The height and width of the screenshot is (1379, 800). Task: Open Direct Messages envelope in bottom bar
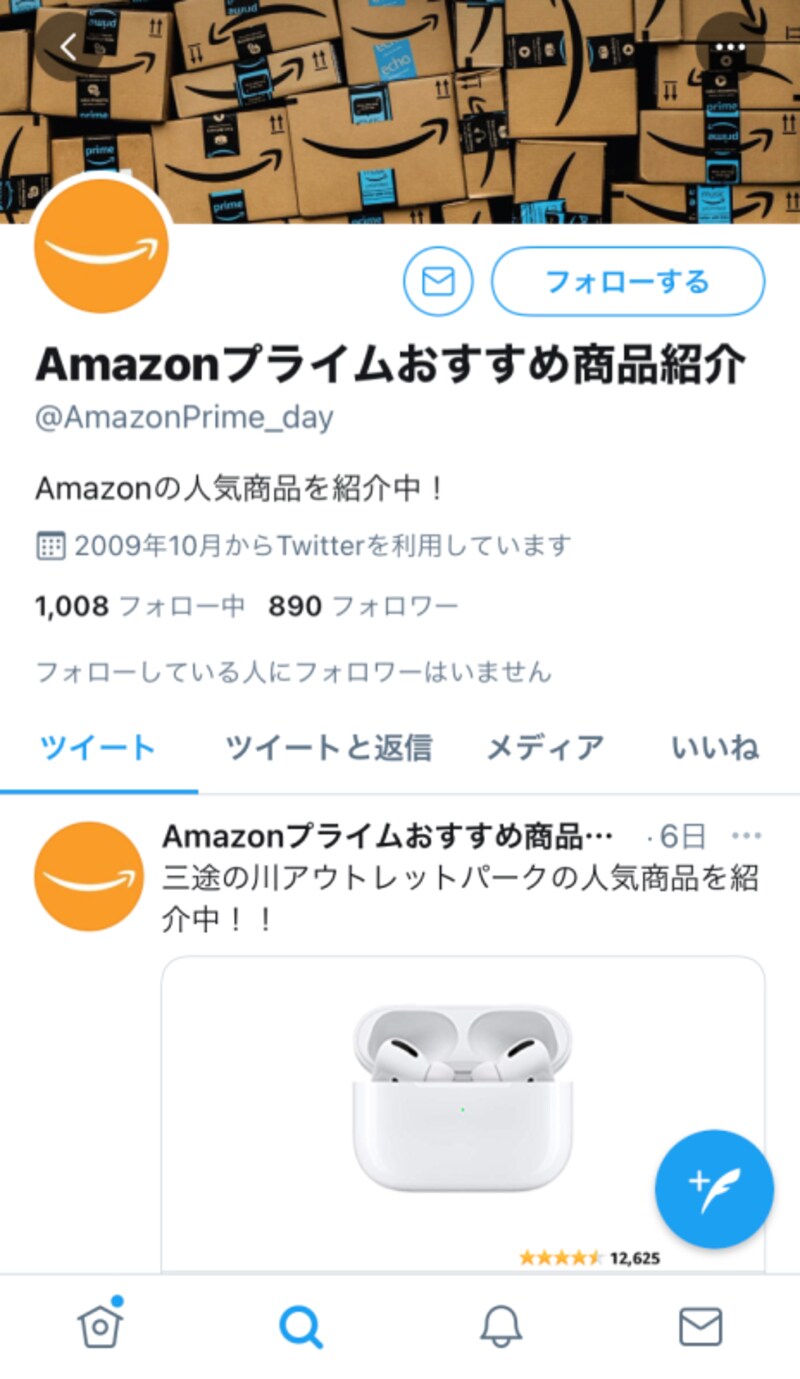pyautogui.click(x=700, y=1325)
